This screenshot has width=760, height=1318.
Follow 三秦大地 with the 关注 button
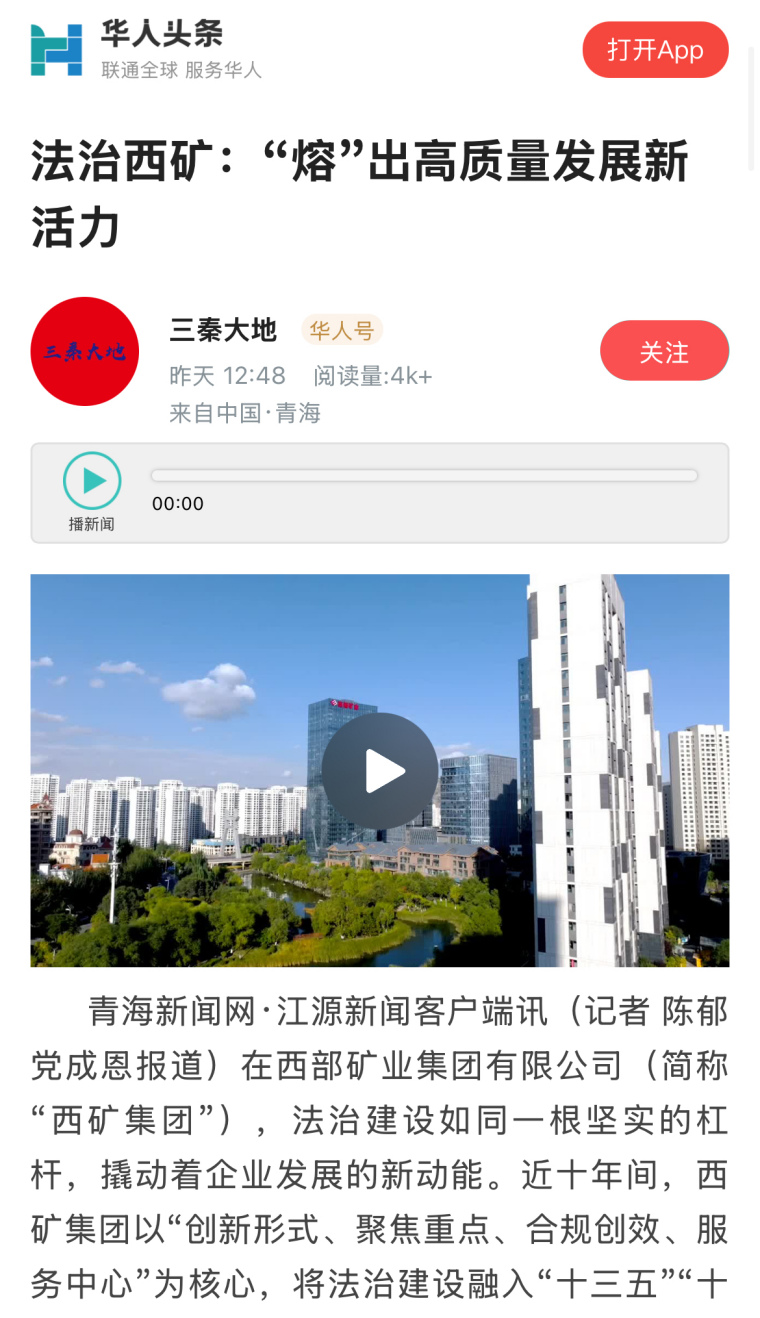coord(664,351)
